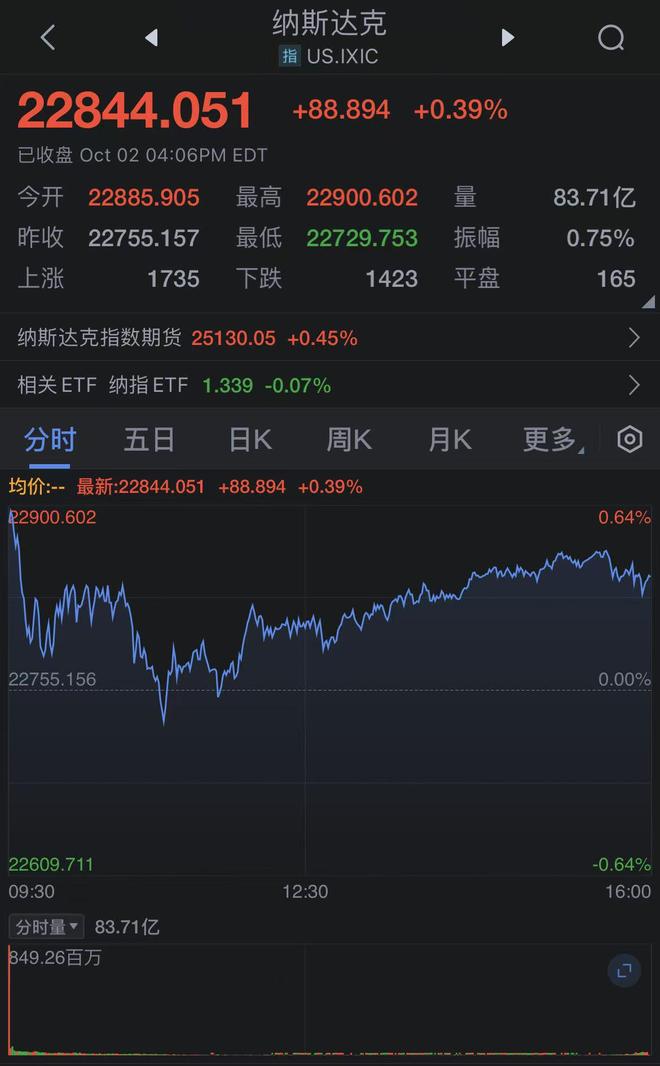The image size is (660, 1066).
Task: Switch to the next index
Action: point(507,38)
